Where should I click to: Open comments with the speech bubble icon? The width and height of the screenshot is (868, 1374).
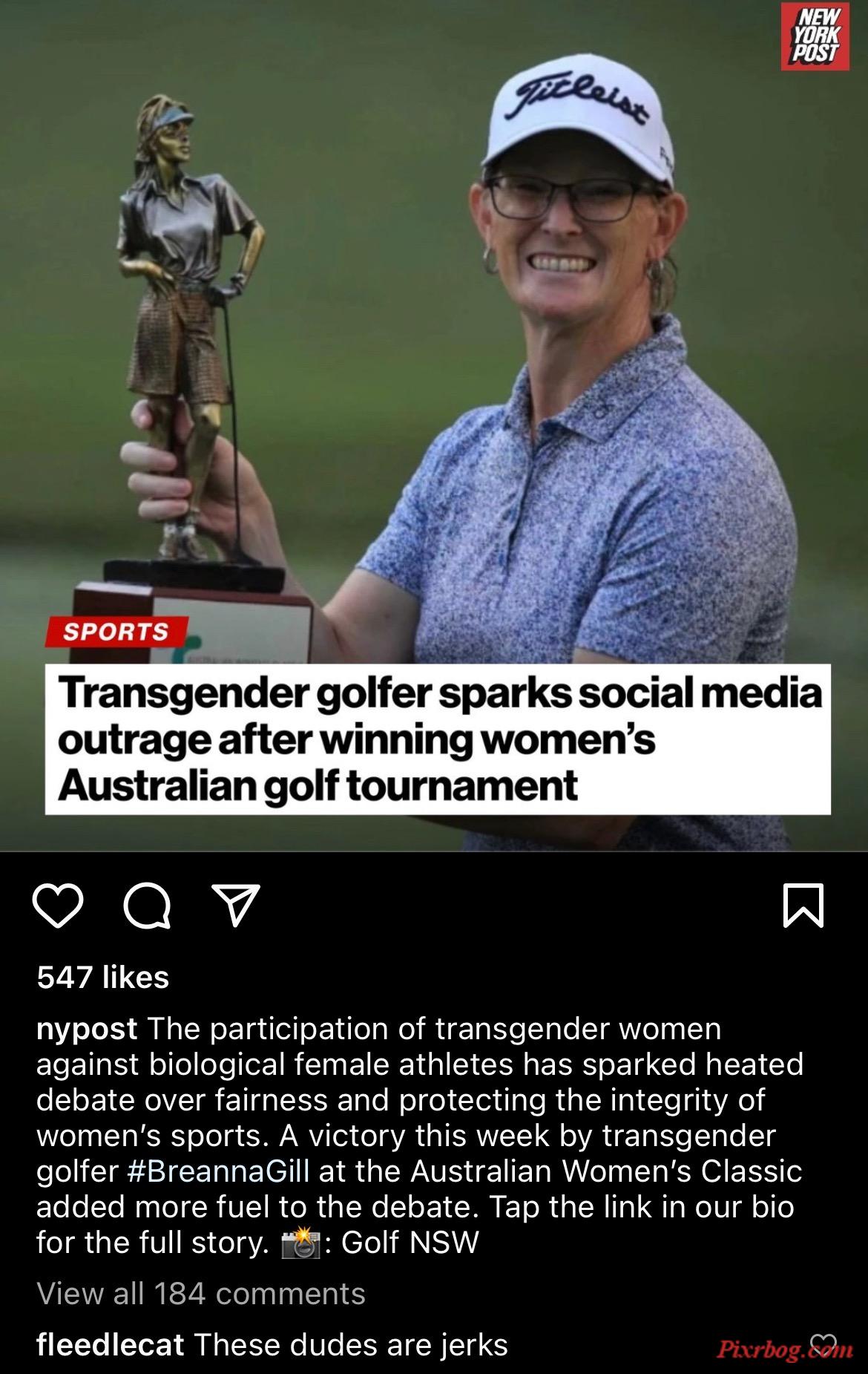[x=147, y=906]
